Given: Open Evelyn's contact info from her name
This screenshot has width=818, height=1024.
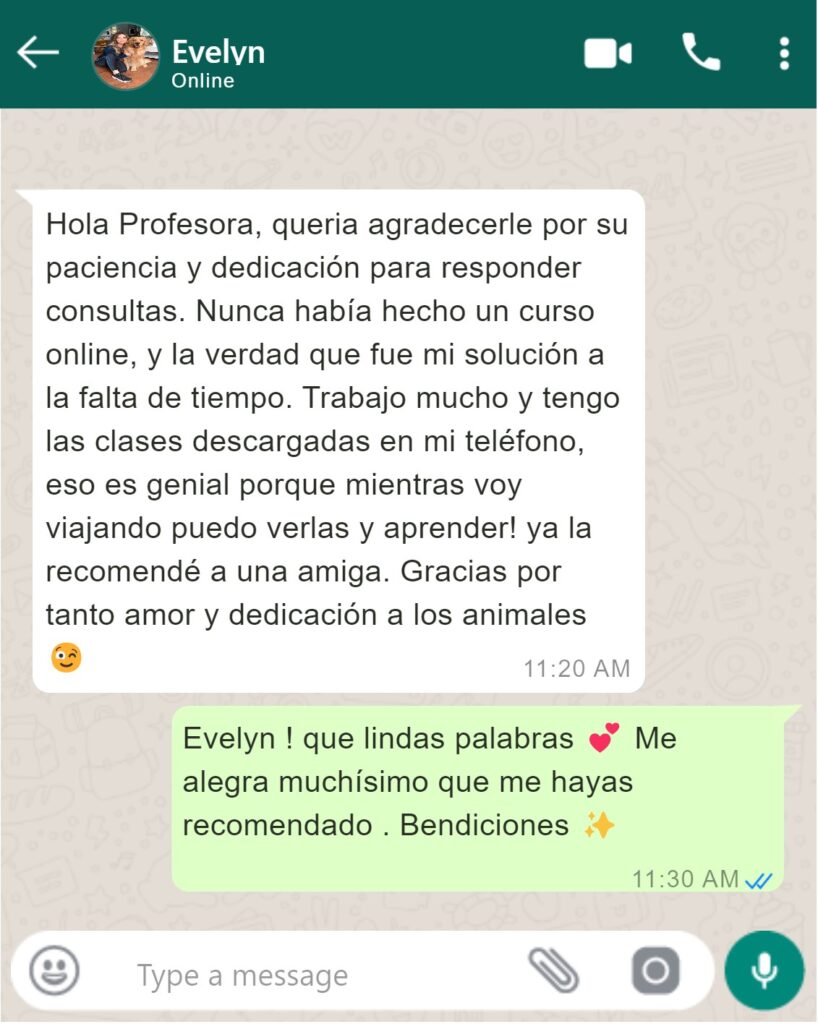Looking at the screenshot, I should point(217,52).
